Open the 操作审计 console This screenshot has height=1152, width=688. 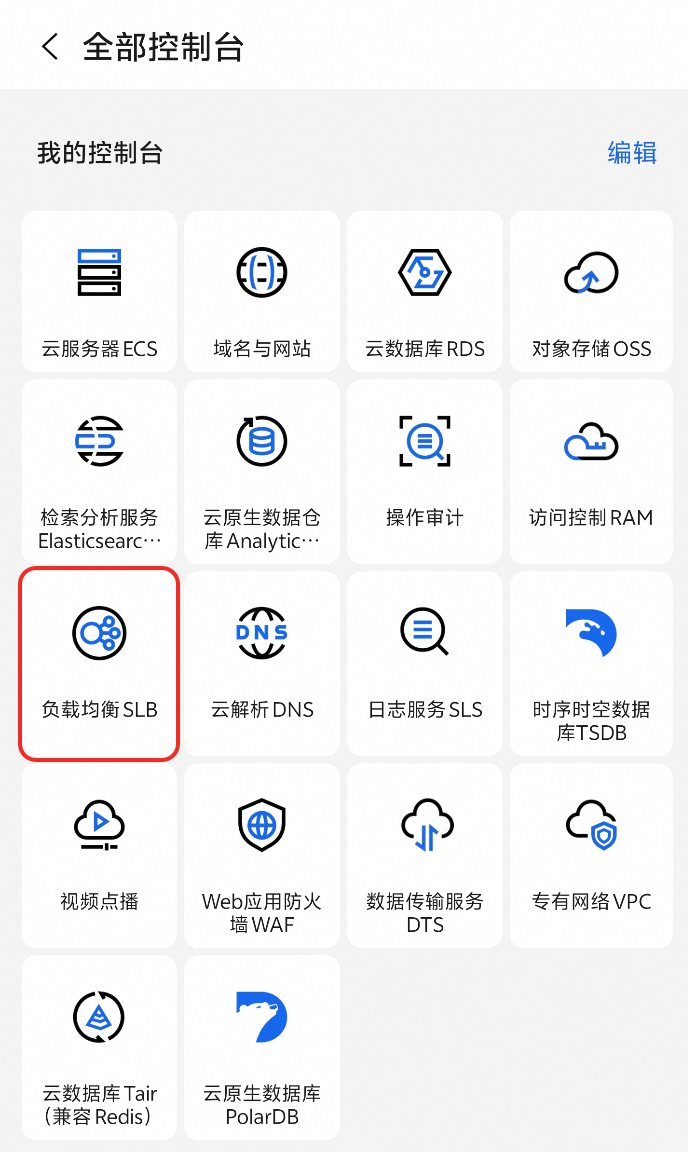click(425, 471)
